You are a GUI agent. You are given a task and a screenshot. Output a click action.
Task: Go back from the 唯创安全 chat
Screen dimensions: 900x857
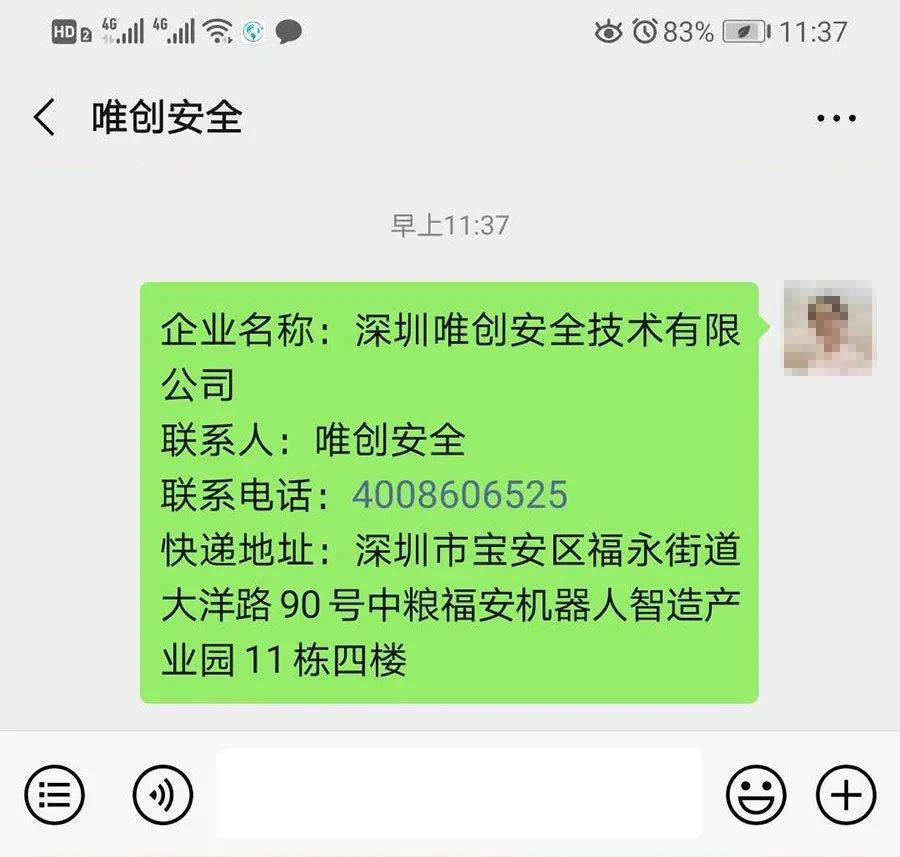pos(44,118)
